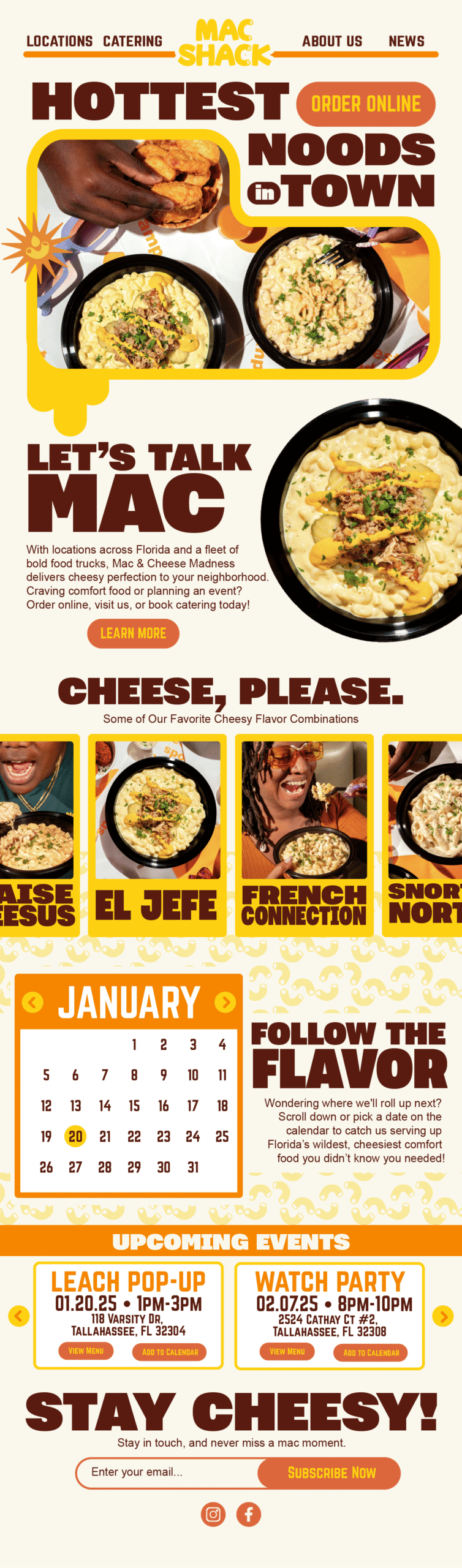Select January 25 on the calendar
Viewport: 462px width, 1568px height.
222,1137
